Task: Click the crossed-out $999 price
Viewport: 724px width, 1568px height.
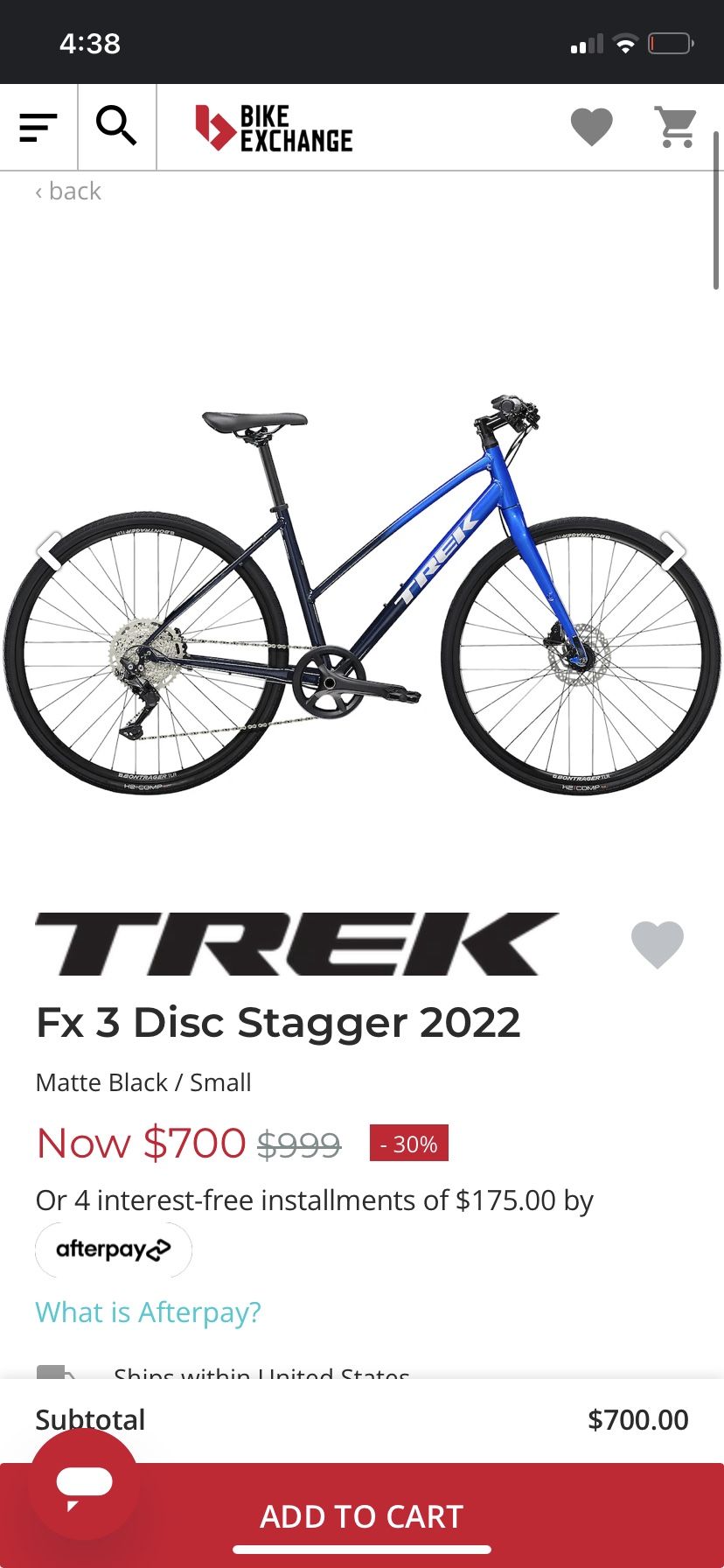Action: pyautogui.click(x=300, y=1143)
